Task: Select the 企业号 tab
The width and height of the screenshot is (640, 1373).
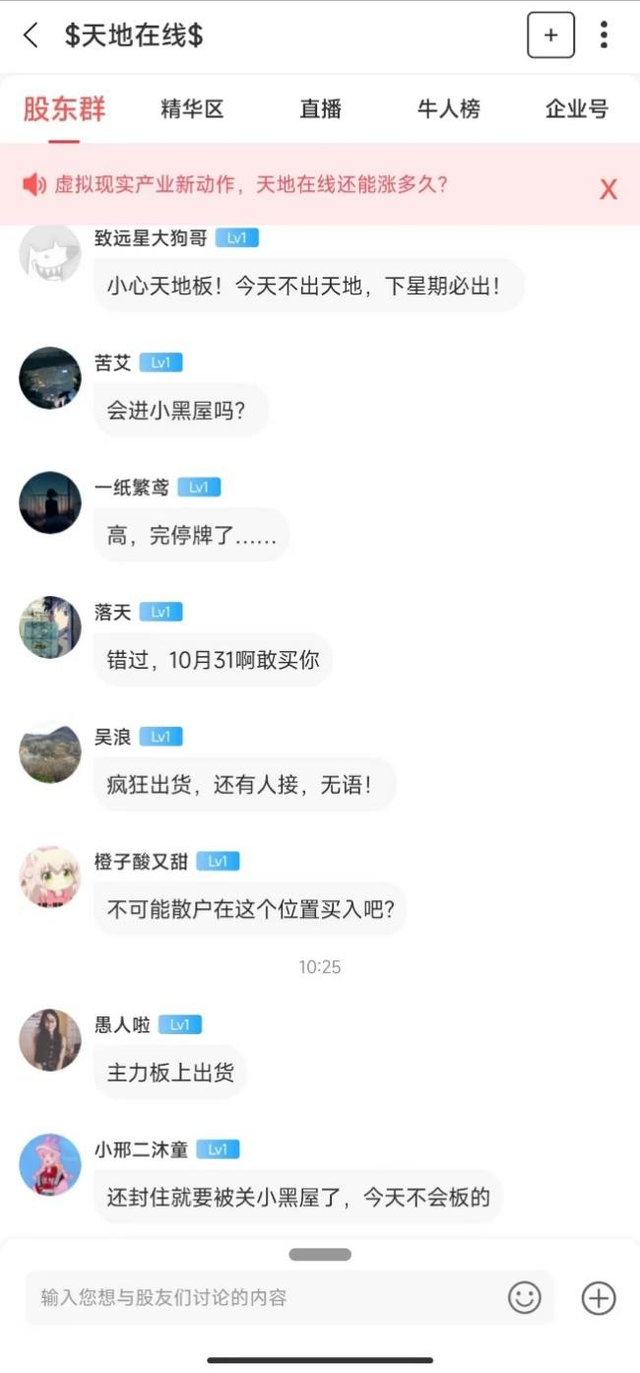Action: pyautogui.click(x=577, y=109)
